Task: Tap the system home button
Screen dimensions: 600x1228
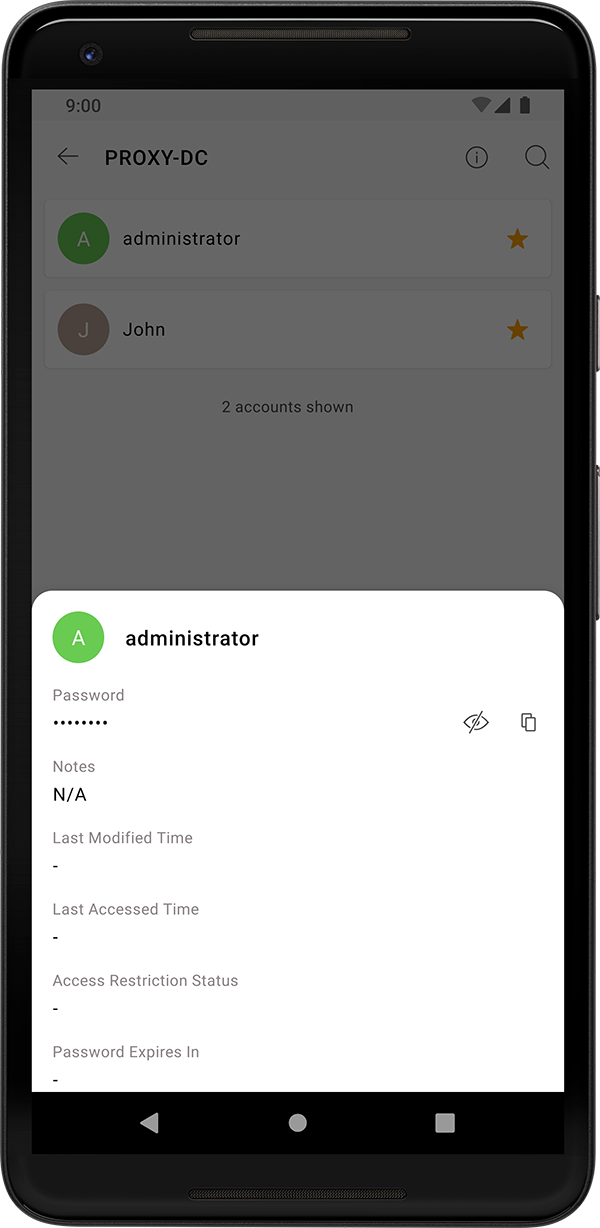Action: pos(297,1122)
